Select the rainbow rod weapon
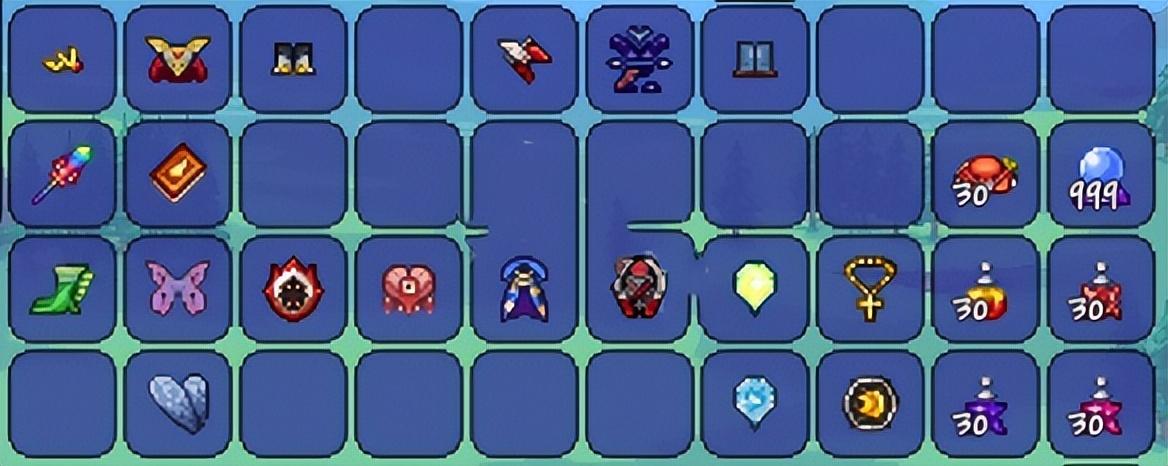Viewport: 1168px width, 466px height. pos(61,174)
